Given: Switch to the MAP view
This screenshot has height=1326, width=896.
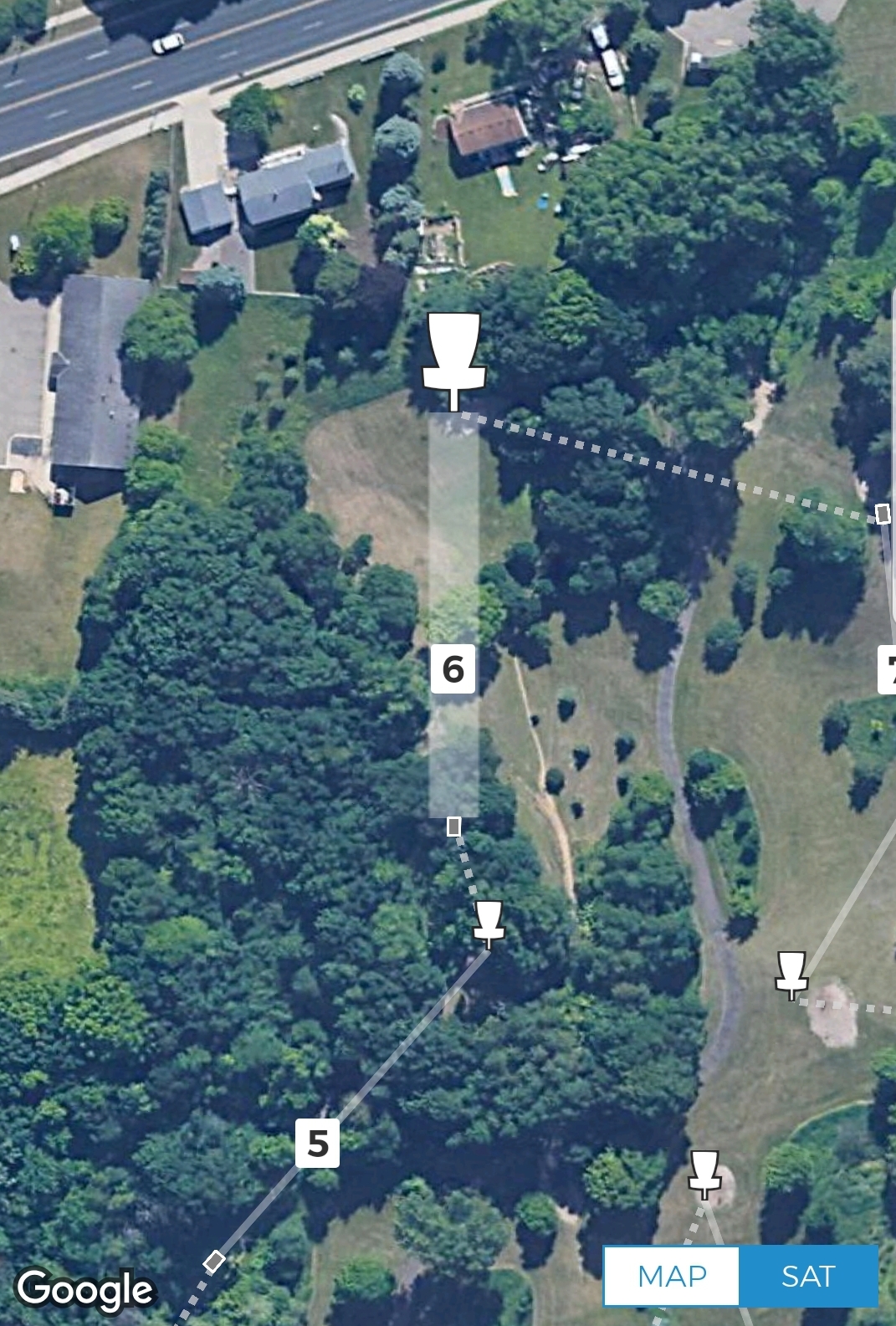Looking at the screenshot, I should pos(671,1276).
